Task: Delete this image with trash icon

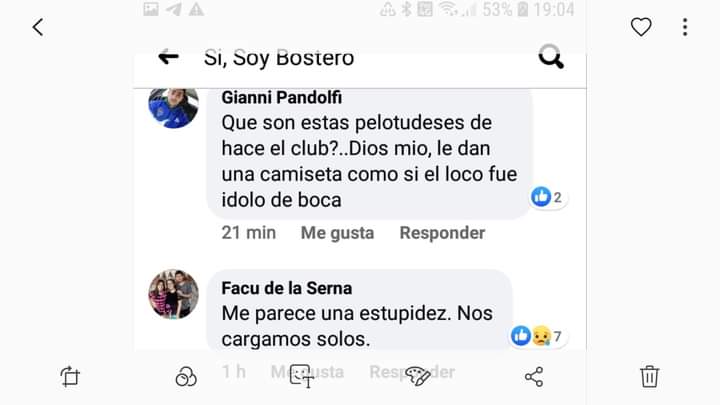Action: pyautogui.click(x=650, y=376)
